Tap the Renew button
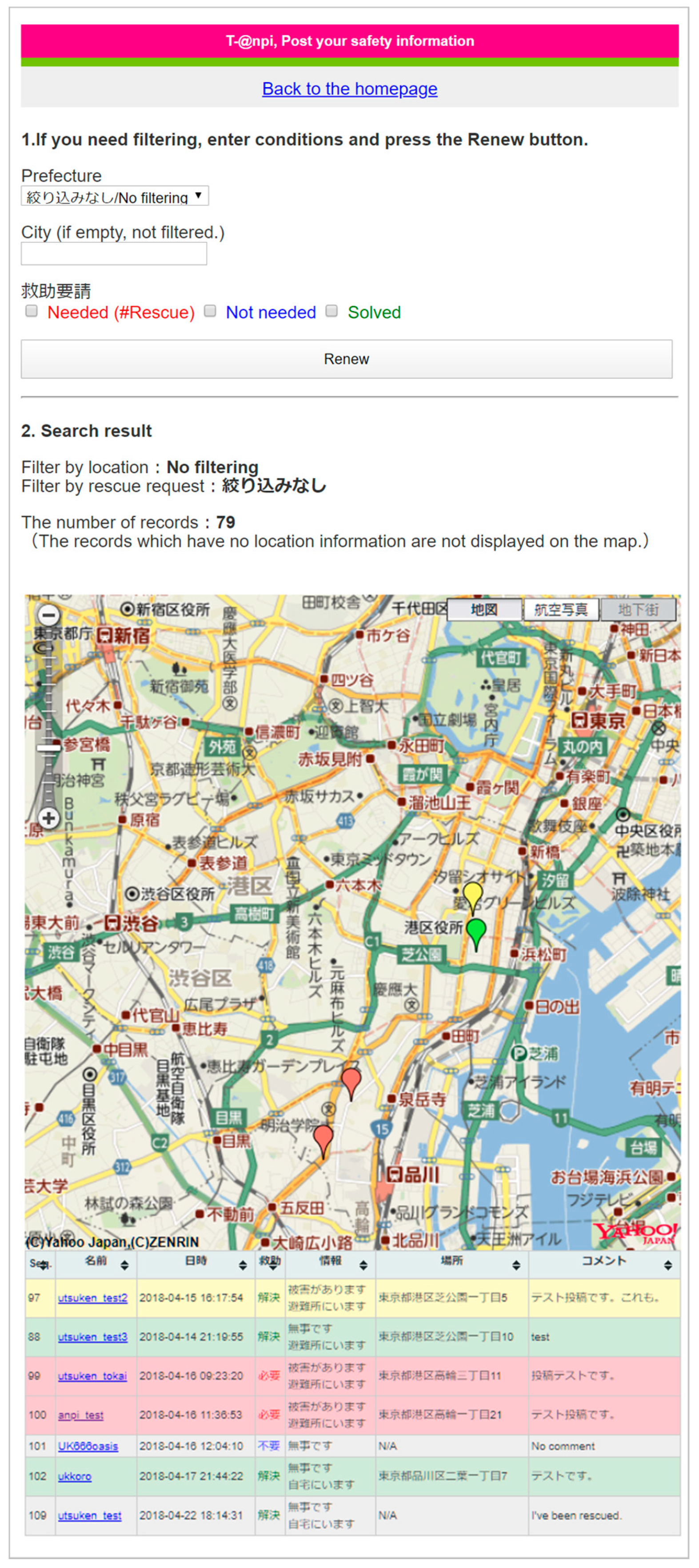The width and height of the screenshot is (699, 1568). (x=346, y=358)
